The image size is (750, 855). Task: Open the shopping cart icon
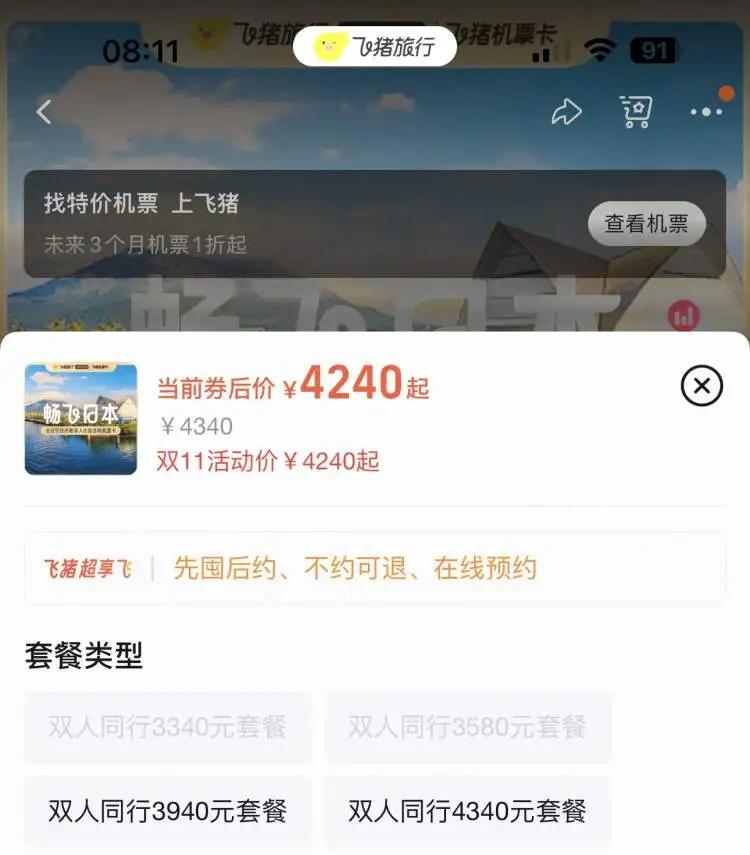pyautogui.click(x=636, y=112)
